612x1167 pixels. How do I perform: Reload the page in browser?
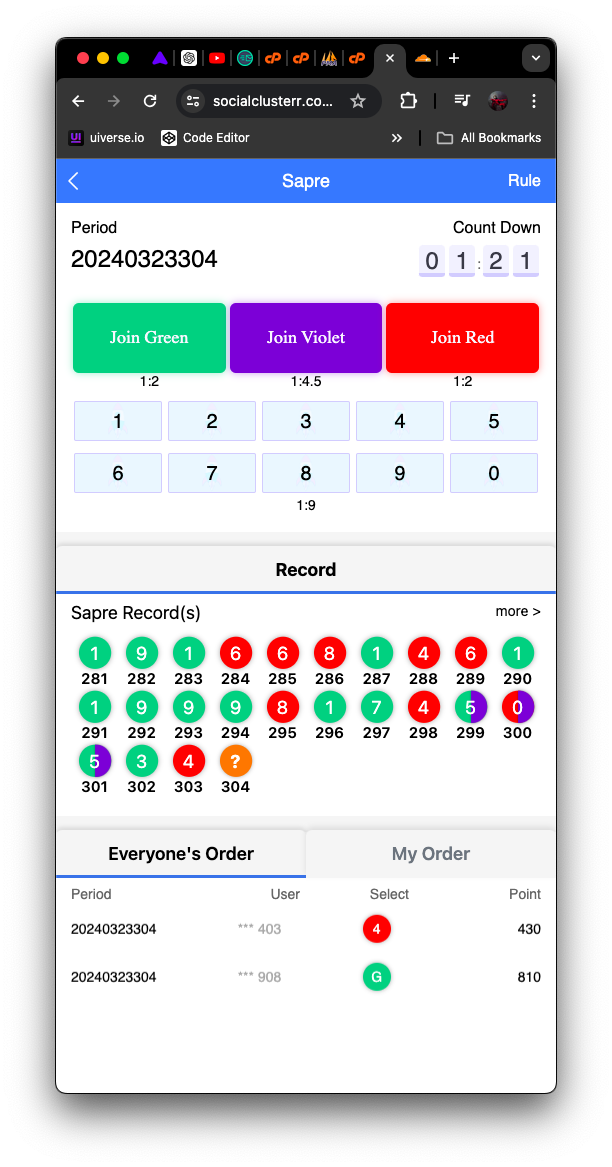(x=150, y=101)
